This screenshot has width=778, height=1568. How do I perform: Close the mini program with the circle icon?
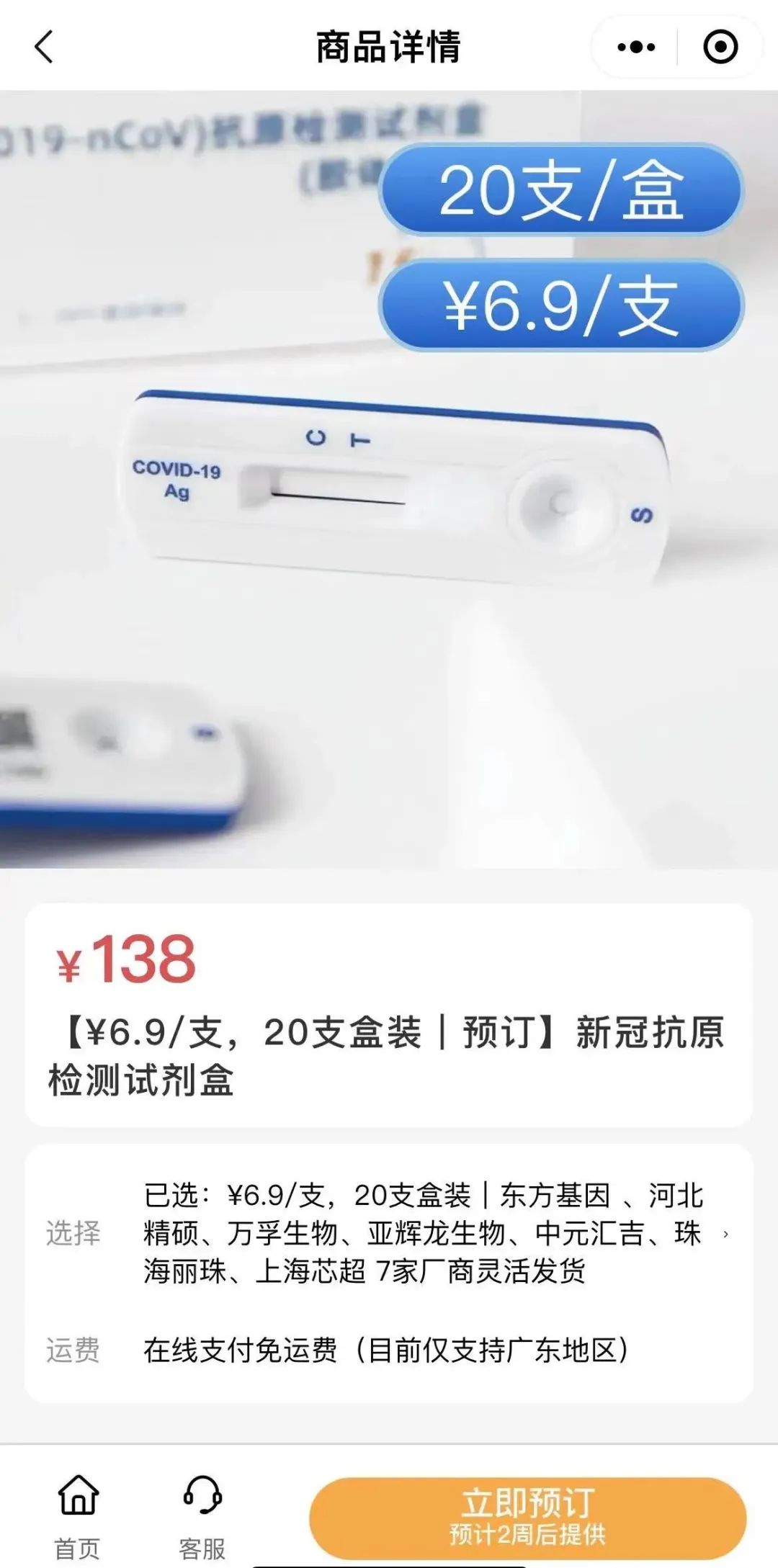pyautogui.click(x=720, y=48)
